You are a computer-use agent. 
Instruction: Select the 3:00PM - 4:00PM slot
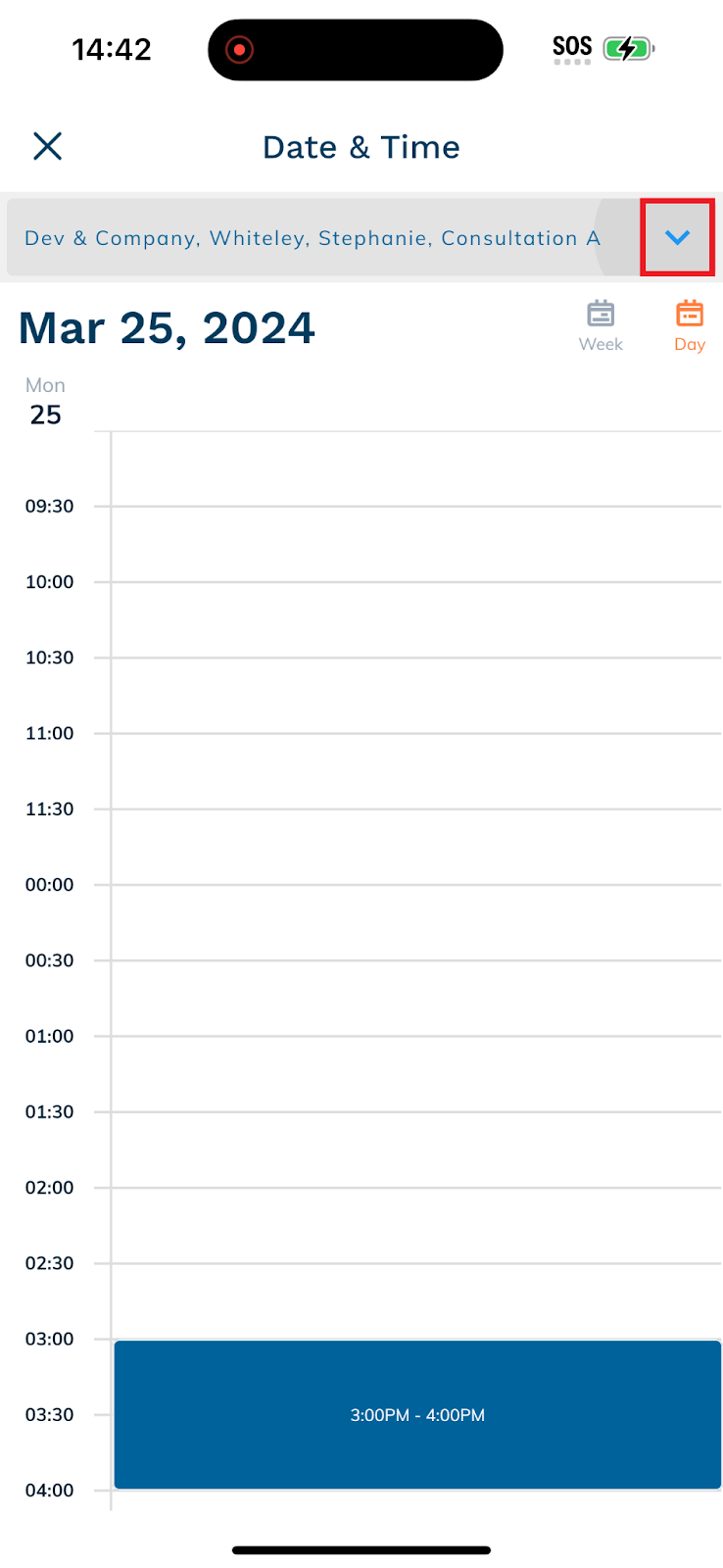[x=417, y=1414]
